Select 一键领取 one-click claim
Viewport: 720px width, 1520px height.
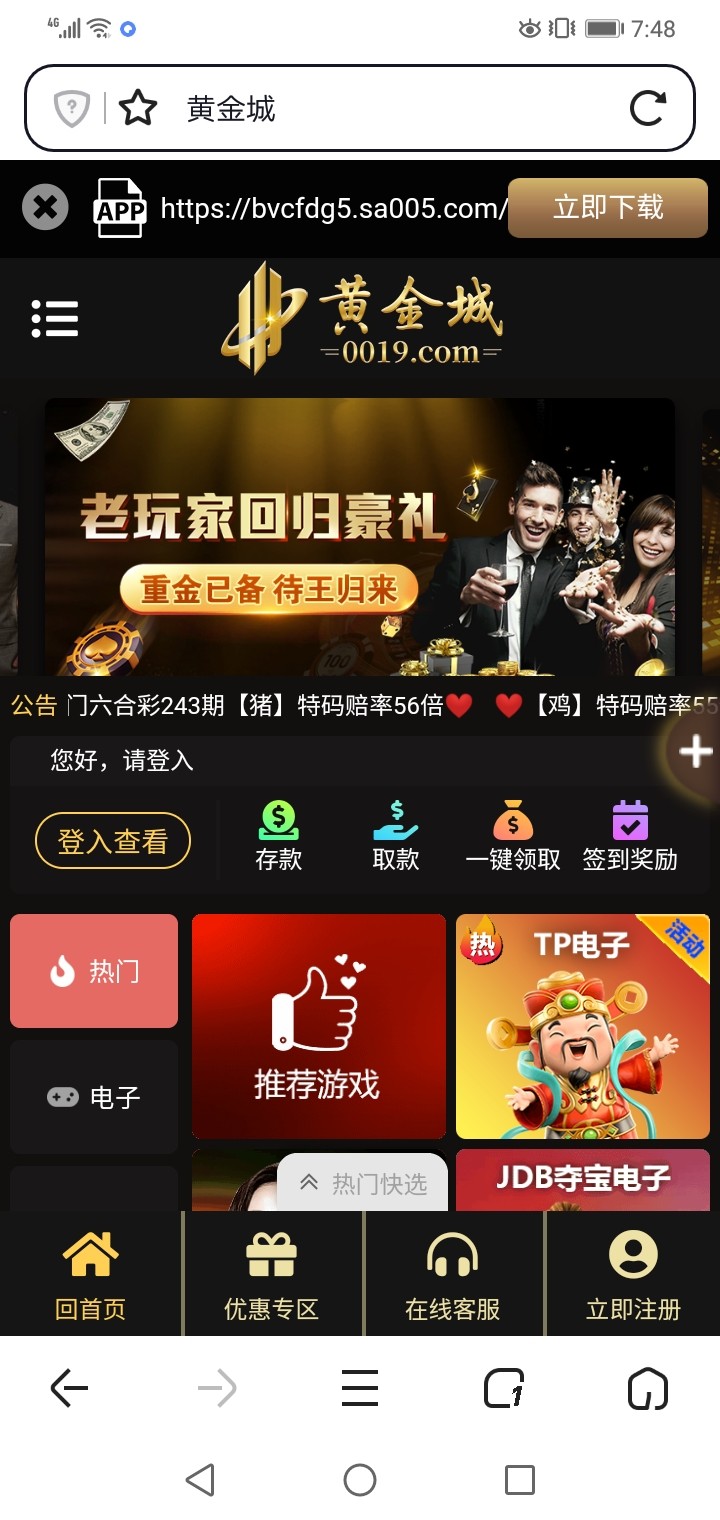click(x=512, y=836)
